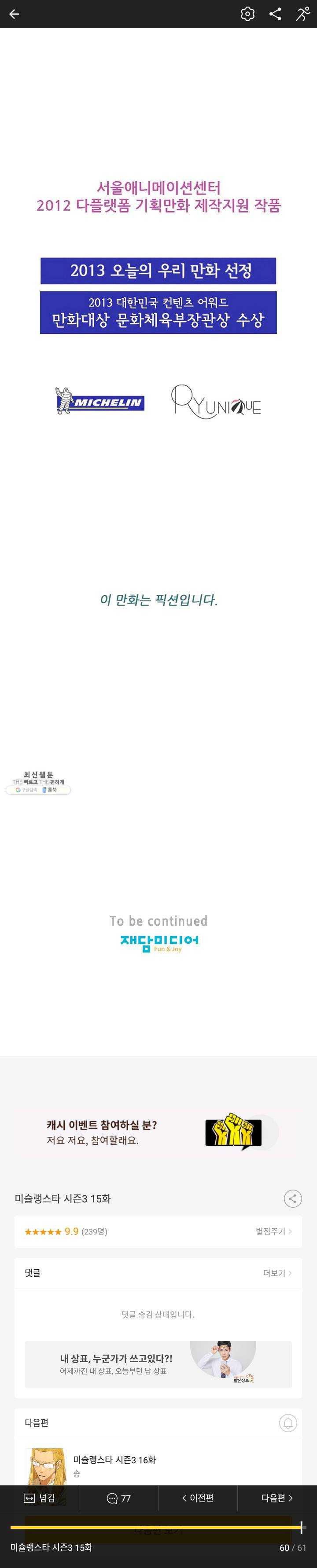The width and height of the screenshot is (317, 1568).
Task: Go to previous episode 이전편
Action: (x=198, y=1498)
